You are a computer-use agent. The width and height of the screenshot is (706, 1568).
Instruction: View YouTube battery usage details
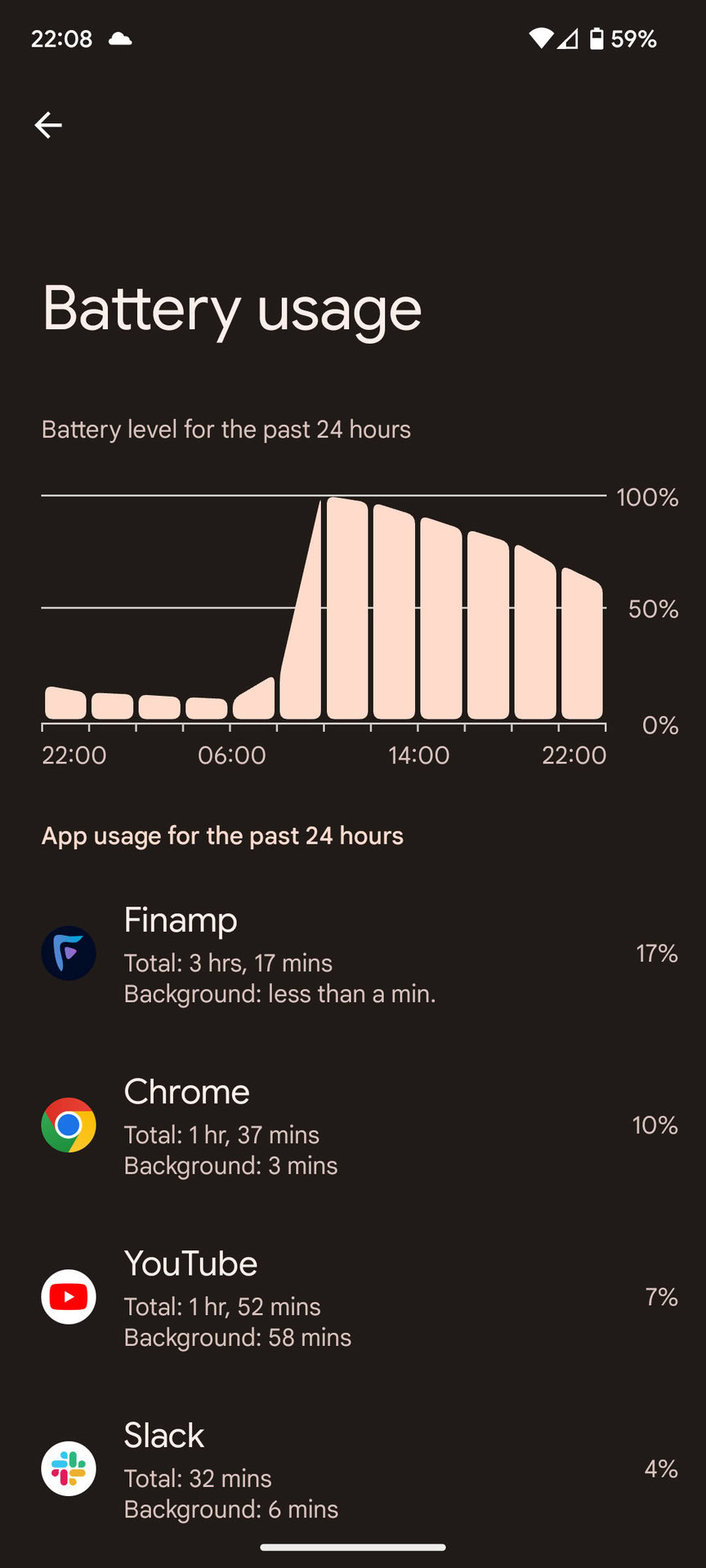pos(353,1297)
